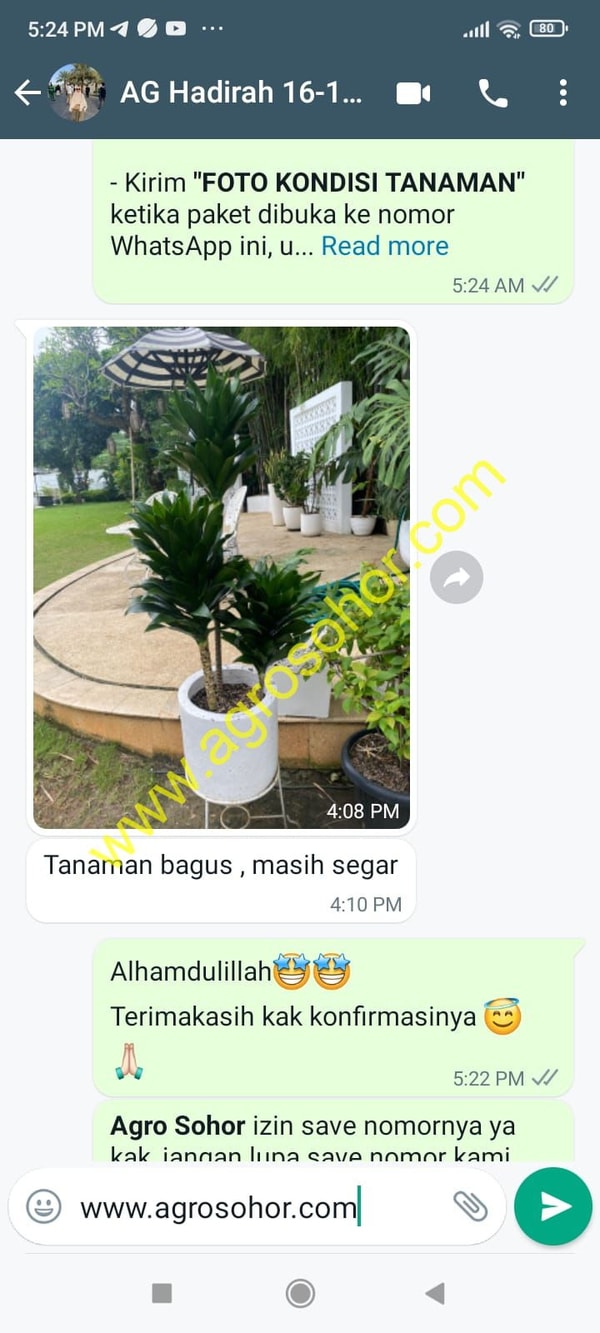The width and height of the screenshot is (600, 1333).
Task: Start a video call
Action: tap(413, 93)
